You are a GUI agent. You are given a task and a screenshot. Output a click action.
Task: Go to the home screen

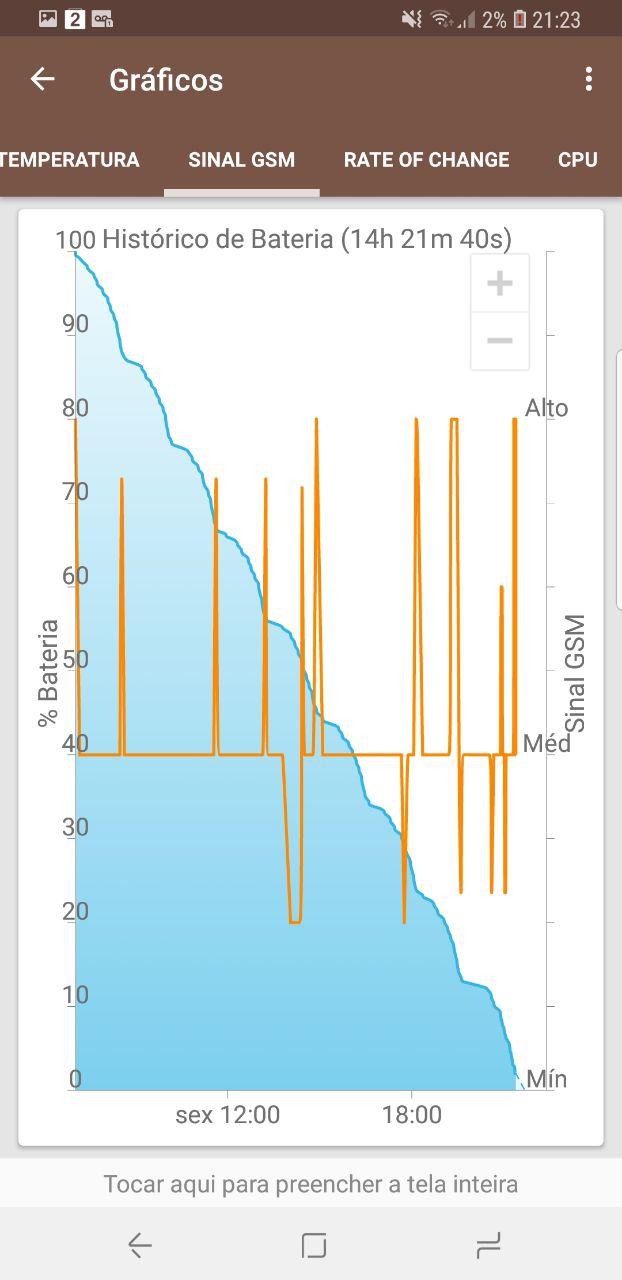(314, 1245)
